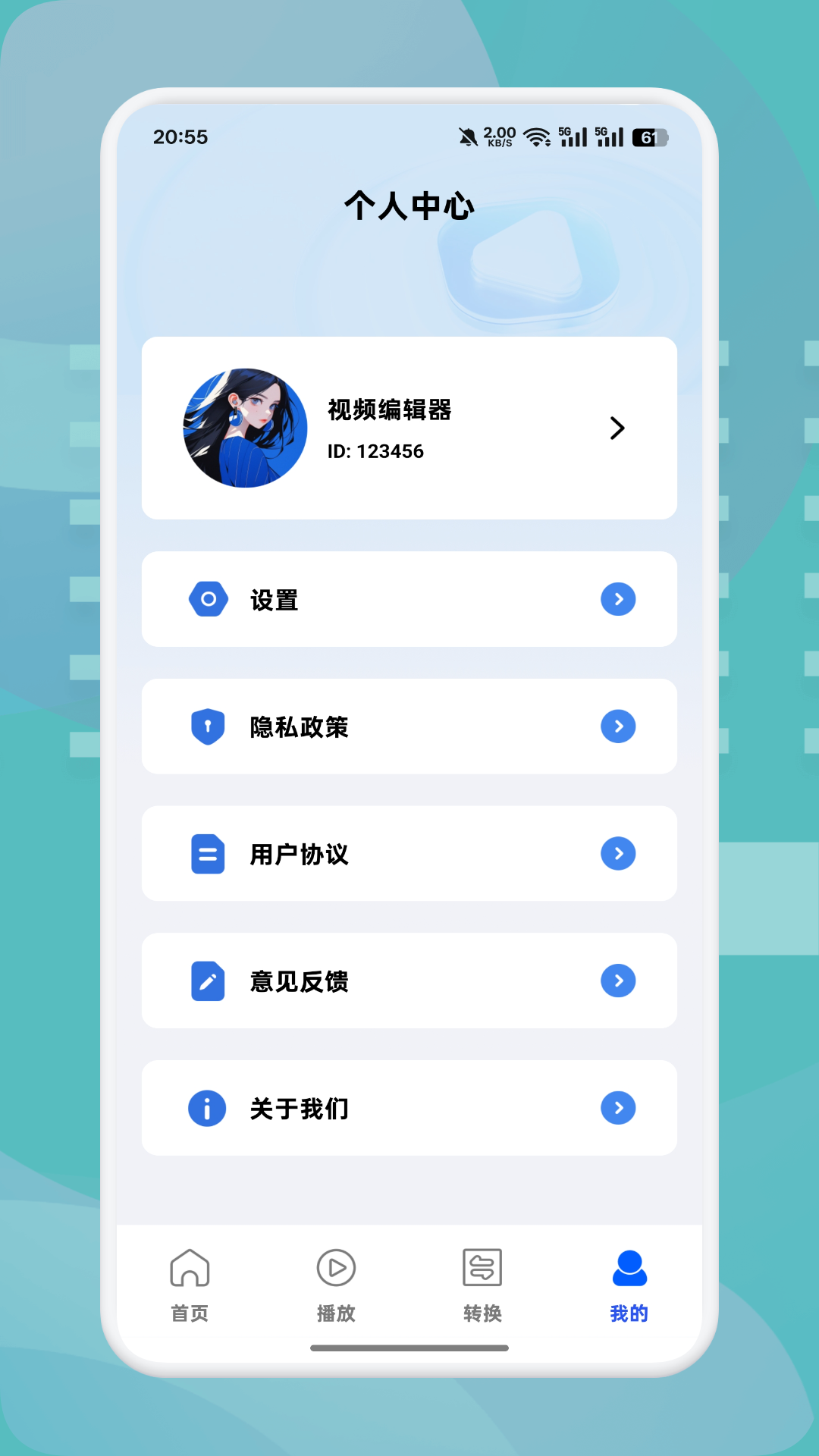Tap the profile avatar picture
The width and height of the screenshot is (819, 1456).
pos(245,428)
